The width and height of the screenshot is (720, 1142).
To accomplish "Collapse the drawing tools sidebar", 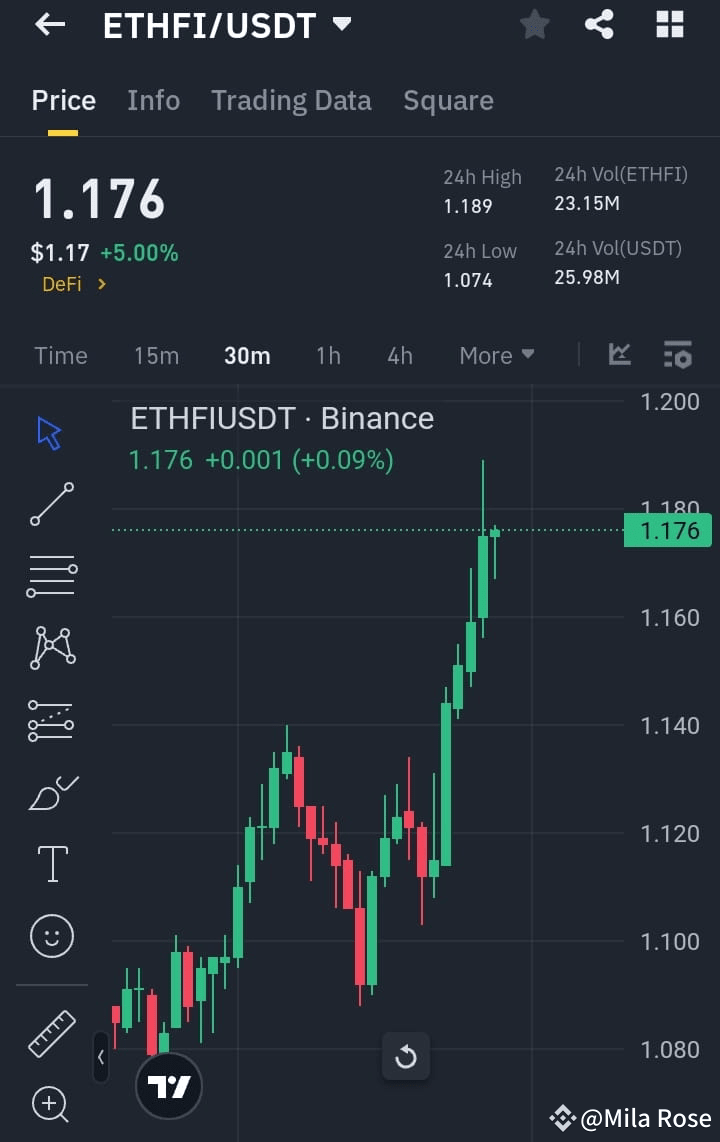I will (100, 1057).
